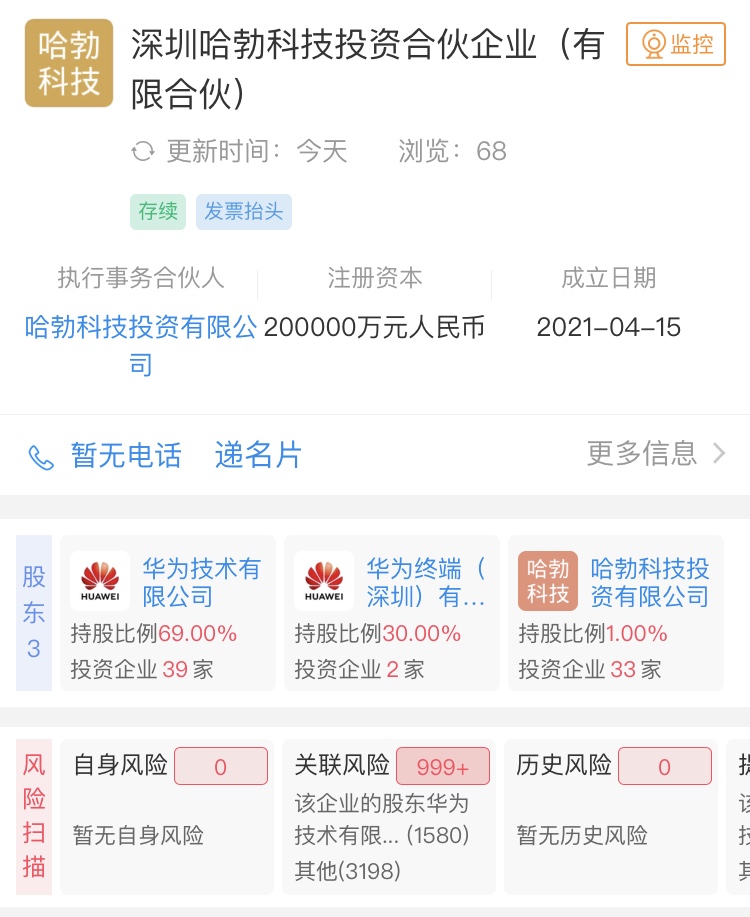Open the 自身风险 risk card
The height and width of the screenshot is (917, 750).
(x=167, y=816)
